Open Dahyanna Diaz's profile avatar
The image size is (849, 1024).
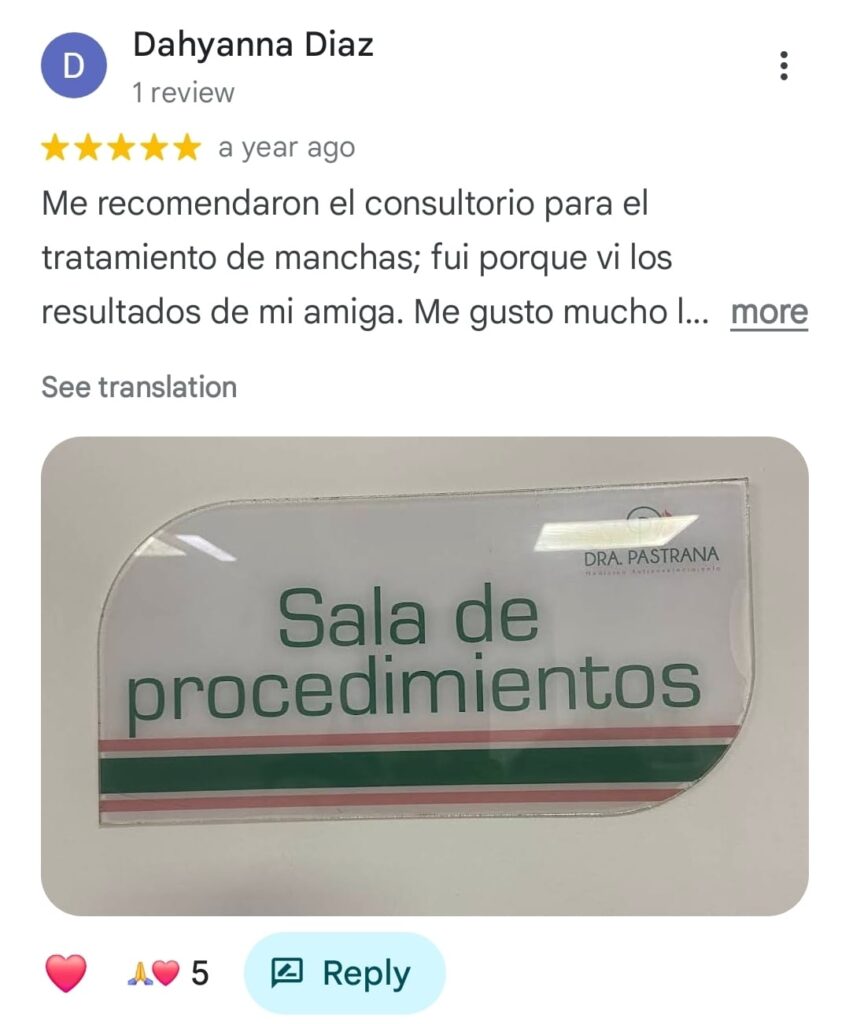[x=73, y=66]
